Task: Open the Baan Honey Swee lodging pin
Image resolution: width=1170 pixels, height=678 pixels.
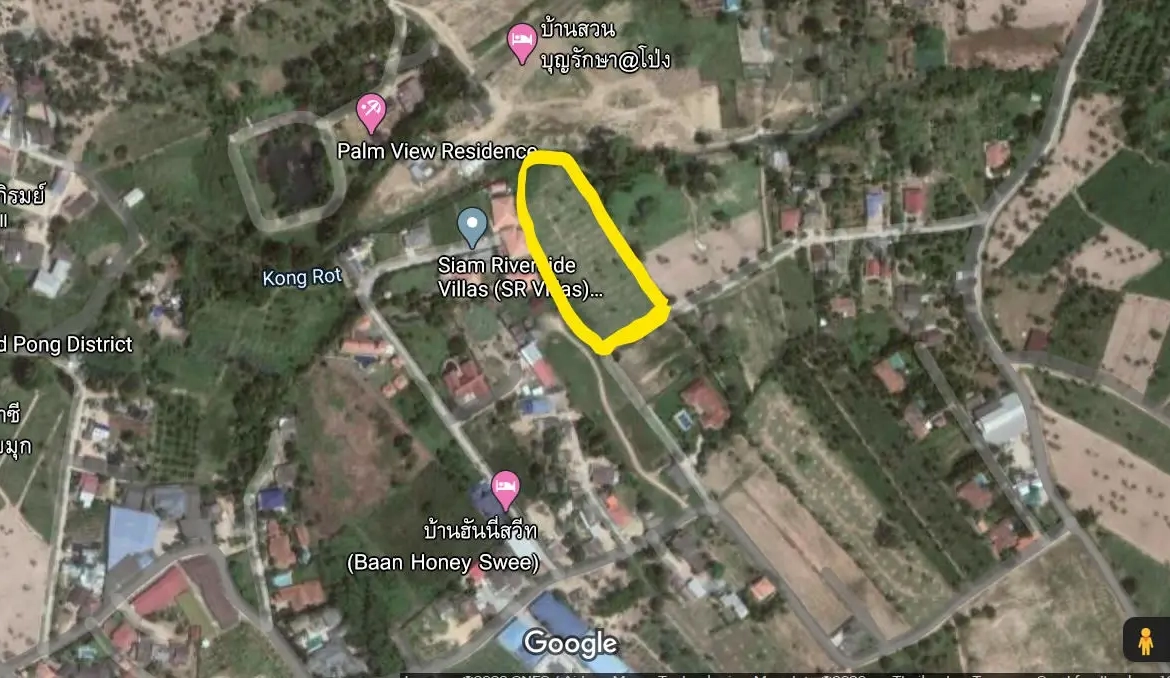Action: point(506,488)
